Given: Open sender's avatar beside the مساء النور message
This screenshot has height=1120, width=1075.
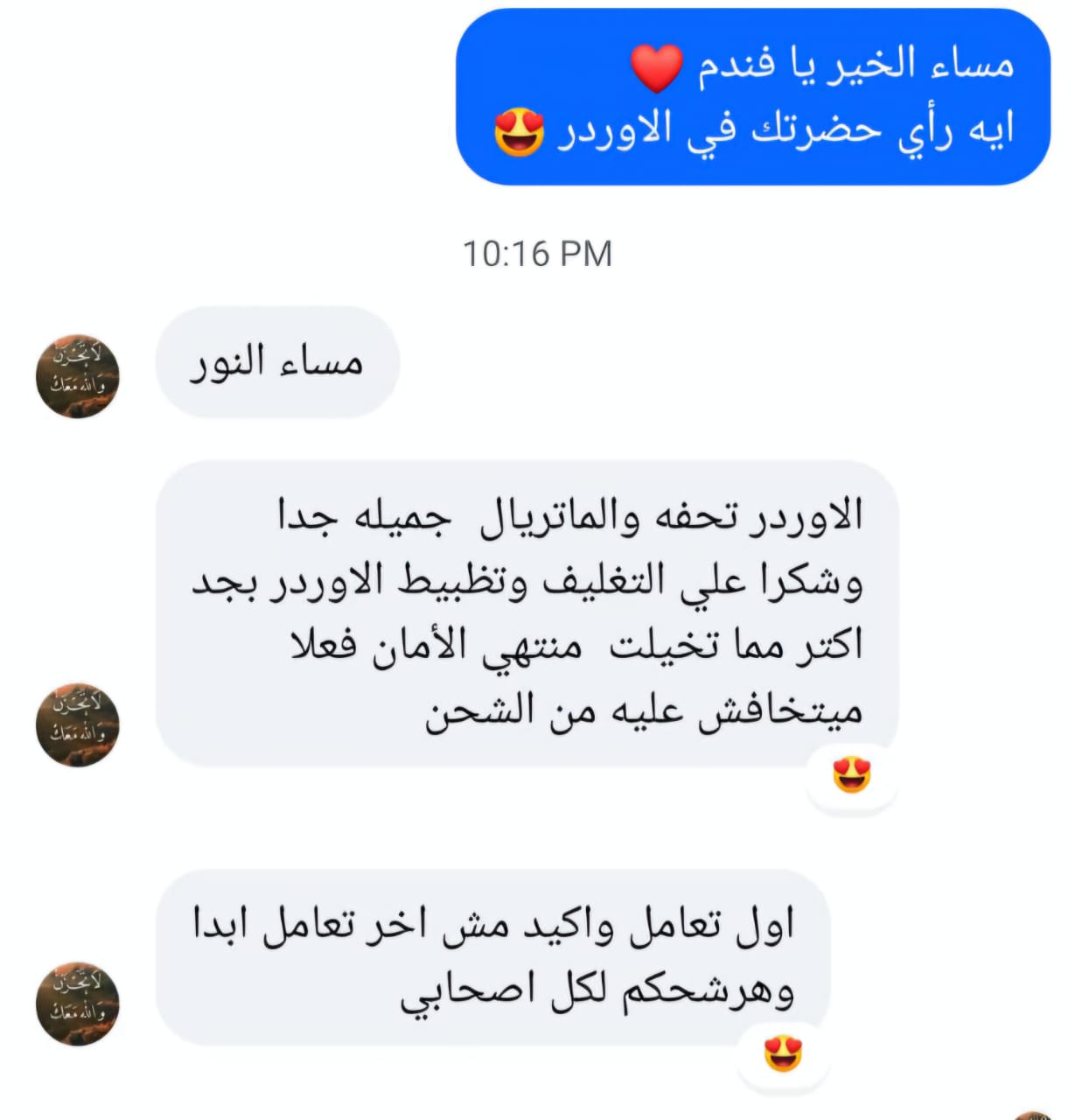Looking at the screenshot, I should pos(77,375).
